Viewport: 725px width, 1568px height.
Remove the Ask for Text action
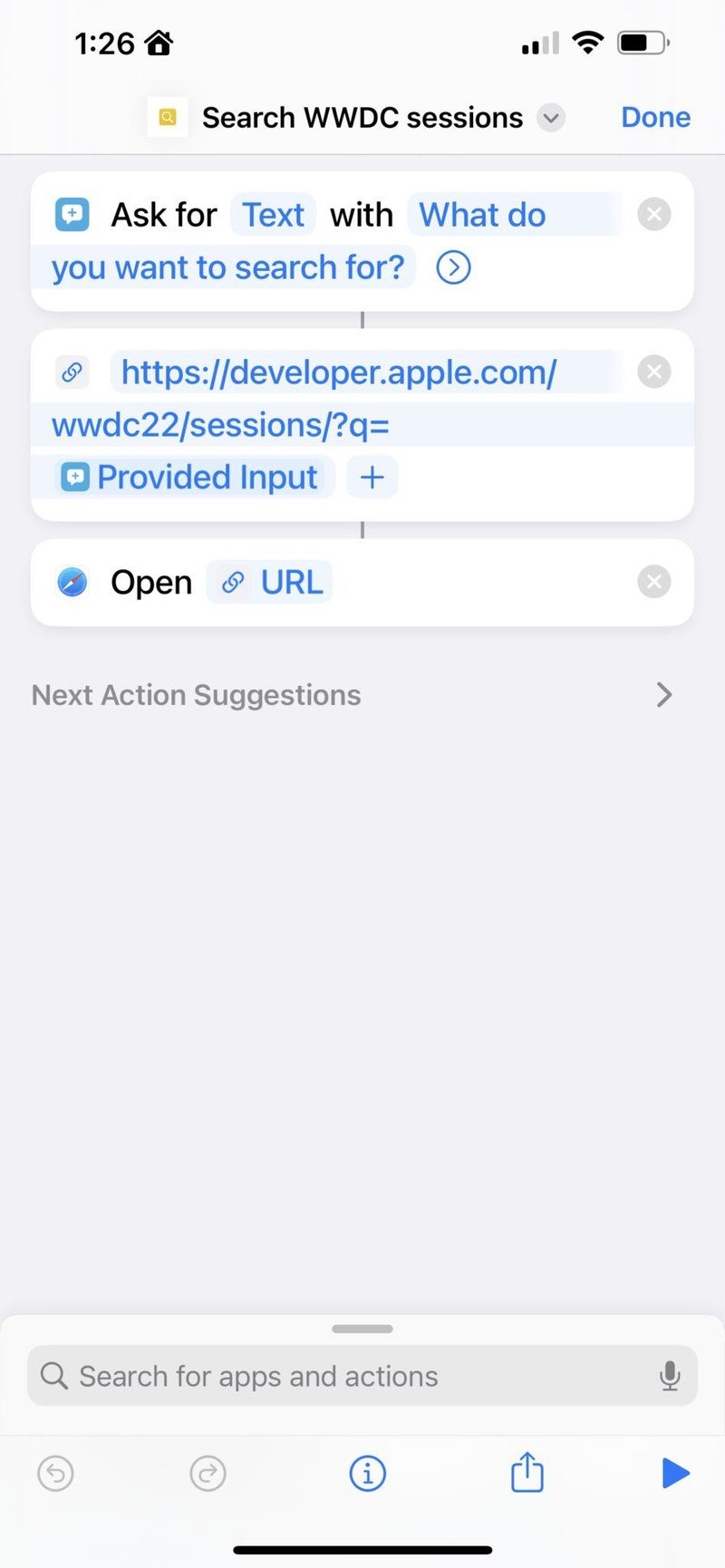653,216
